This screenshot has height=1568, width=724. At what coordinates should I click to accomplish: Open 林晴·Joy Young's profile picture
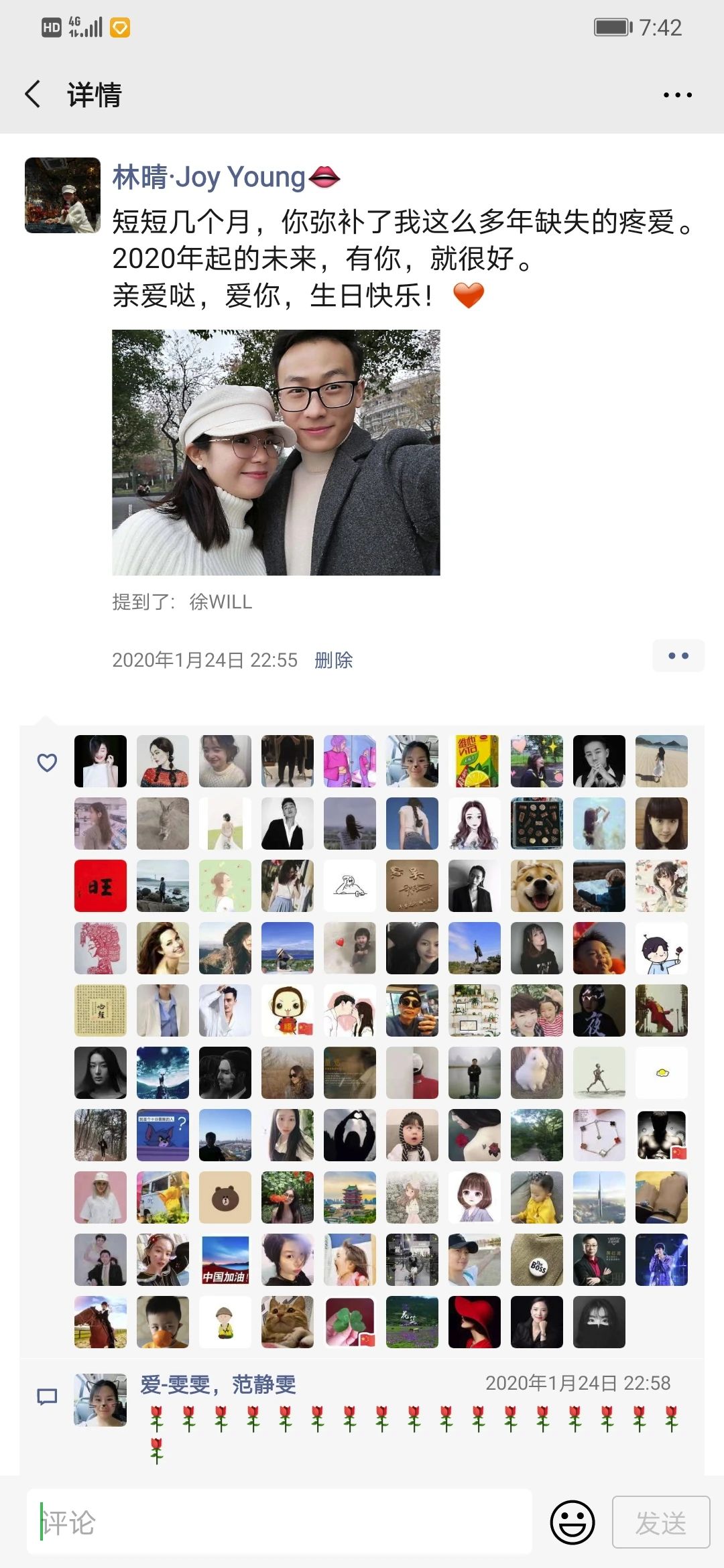(62, 196)
